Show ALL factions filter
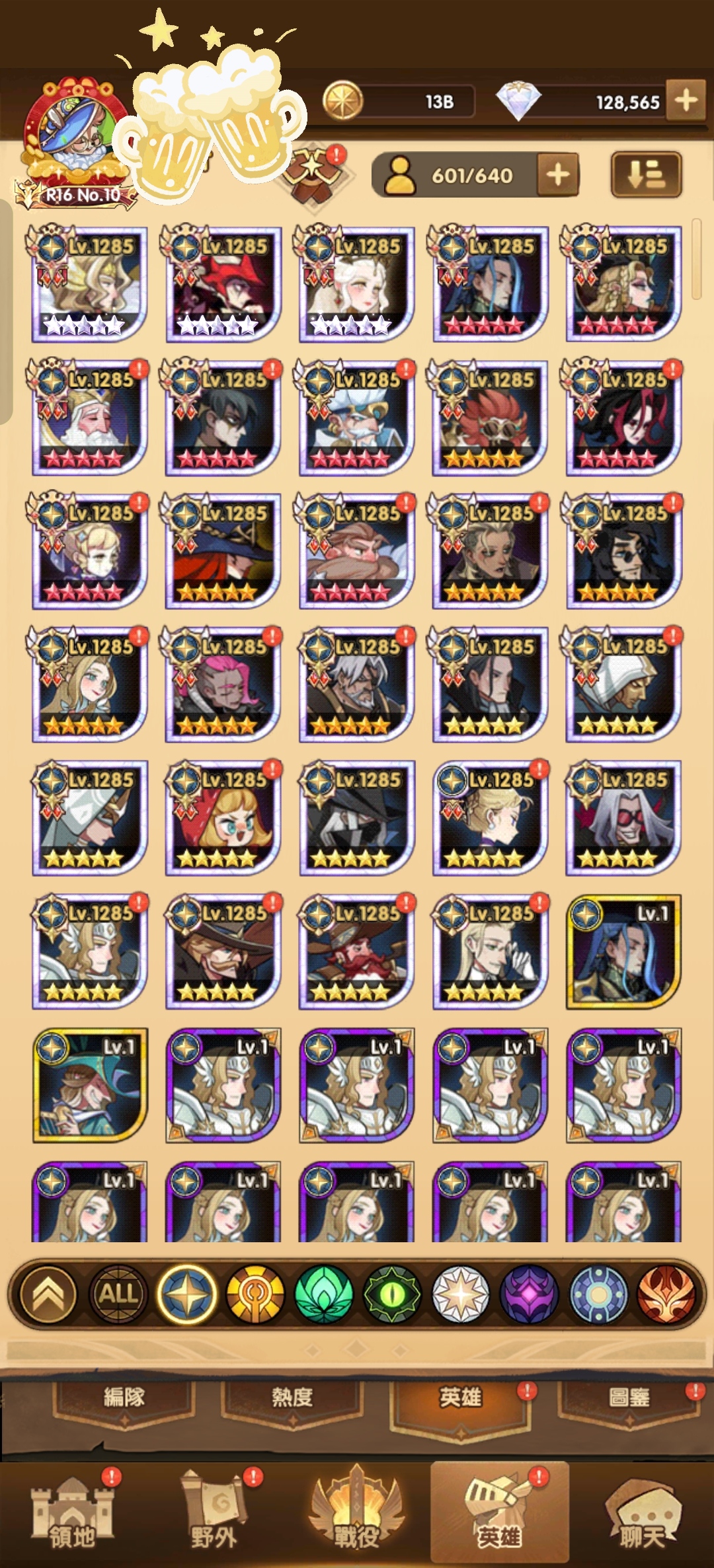Viewport: 714px width, 1568px height. (x=118, y=1294)
